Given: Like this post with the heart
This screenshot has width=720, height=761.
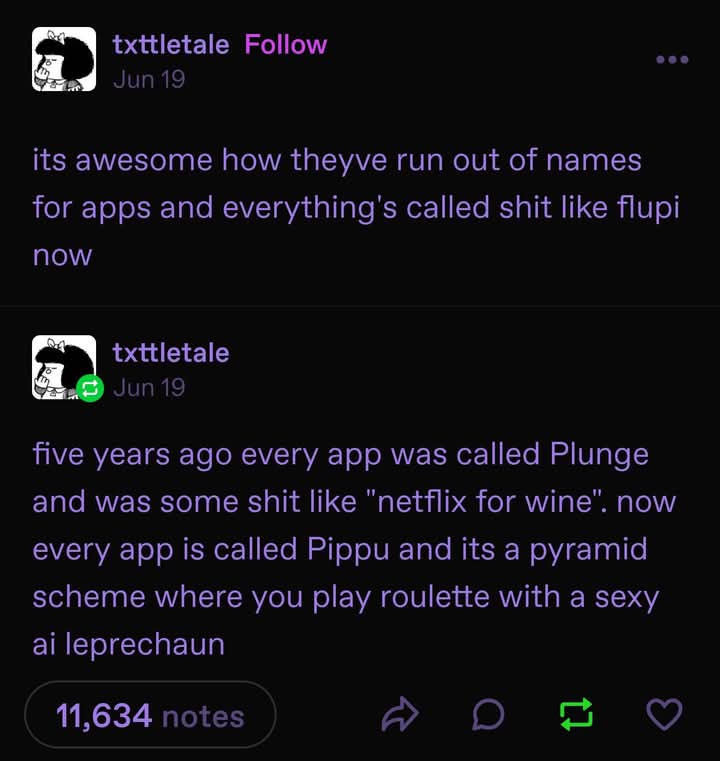Looking at the screenshot, I should tap(664, 715).
